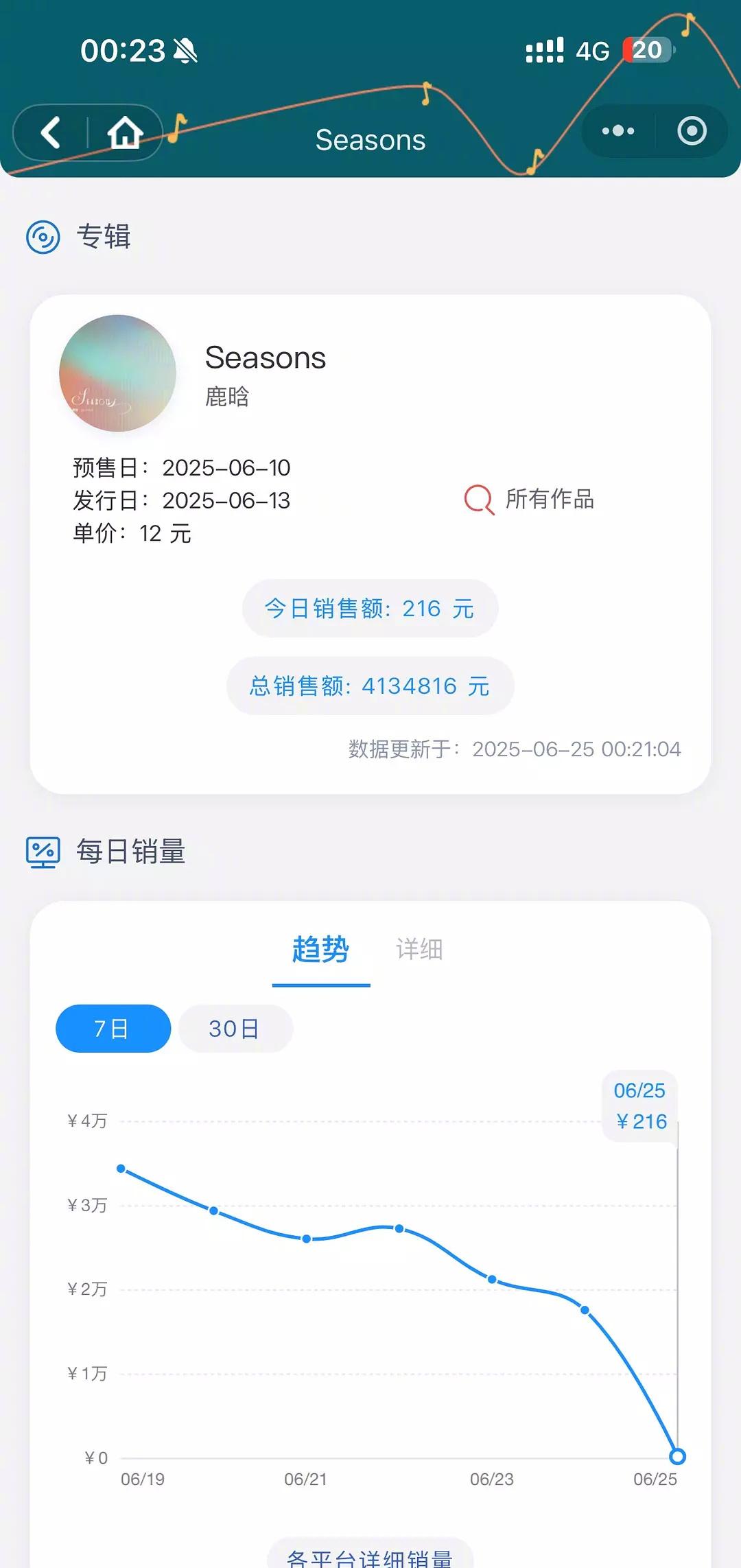Select the 7日 sales range
This screenshot has width=741, height=1568.
click(x=113, y=1028)
